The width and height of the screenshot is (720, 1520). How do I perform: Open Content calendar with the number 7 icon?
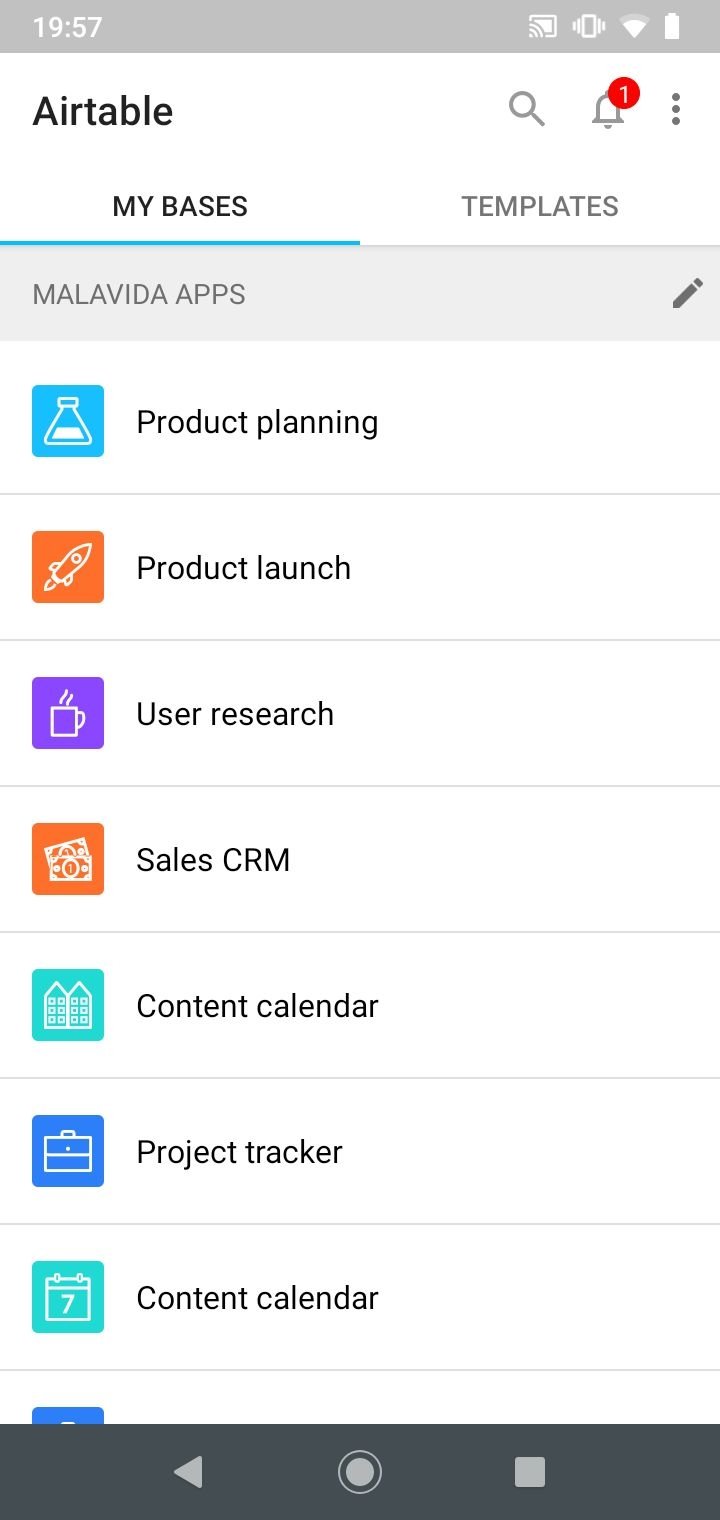[x=360, y=1297]
